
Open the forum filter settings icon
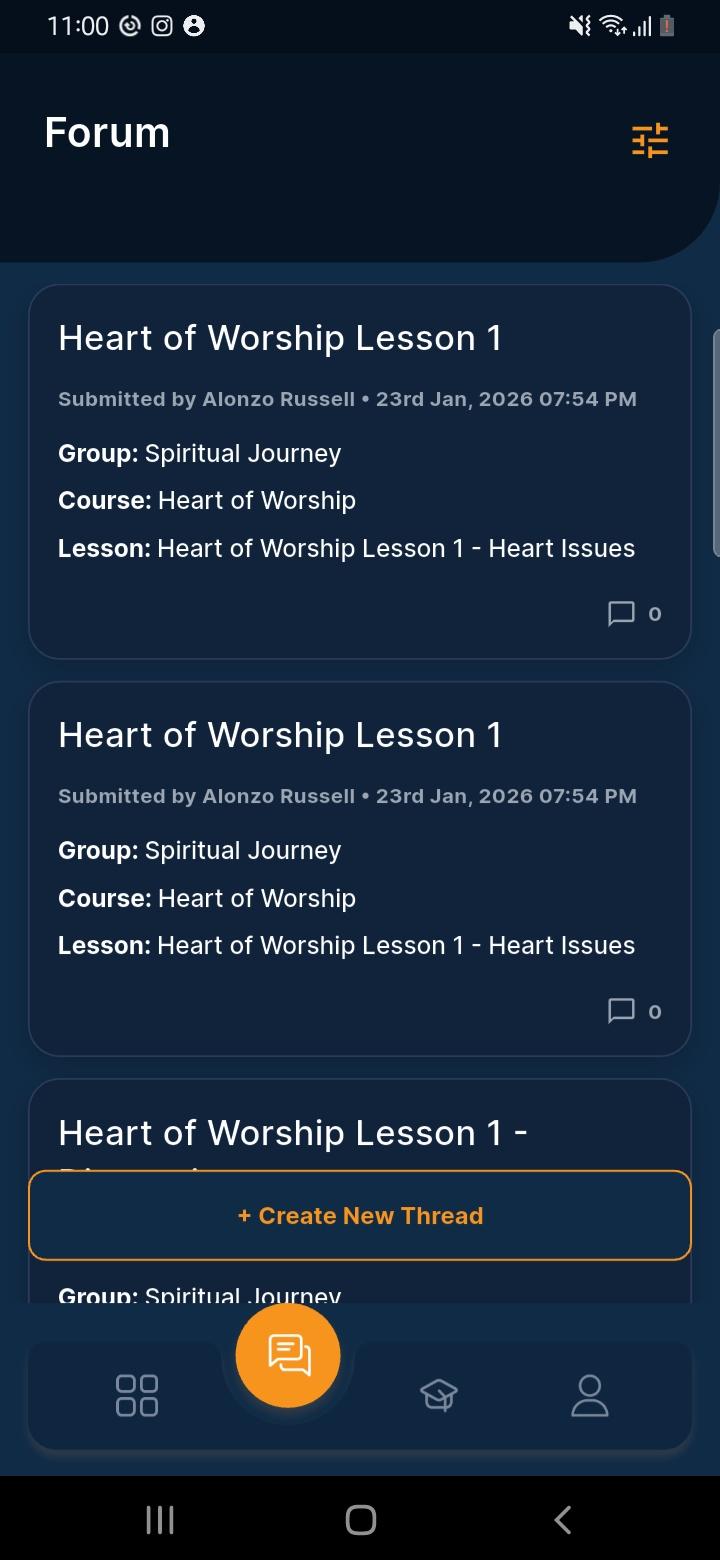[x=650, y=141]
